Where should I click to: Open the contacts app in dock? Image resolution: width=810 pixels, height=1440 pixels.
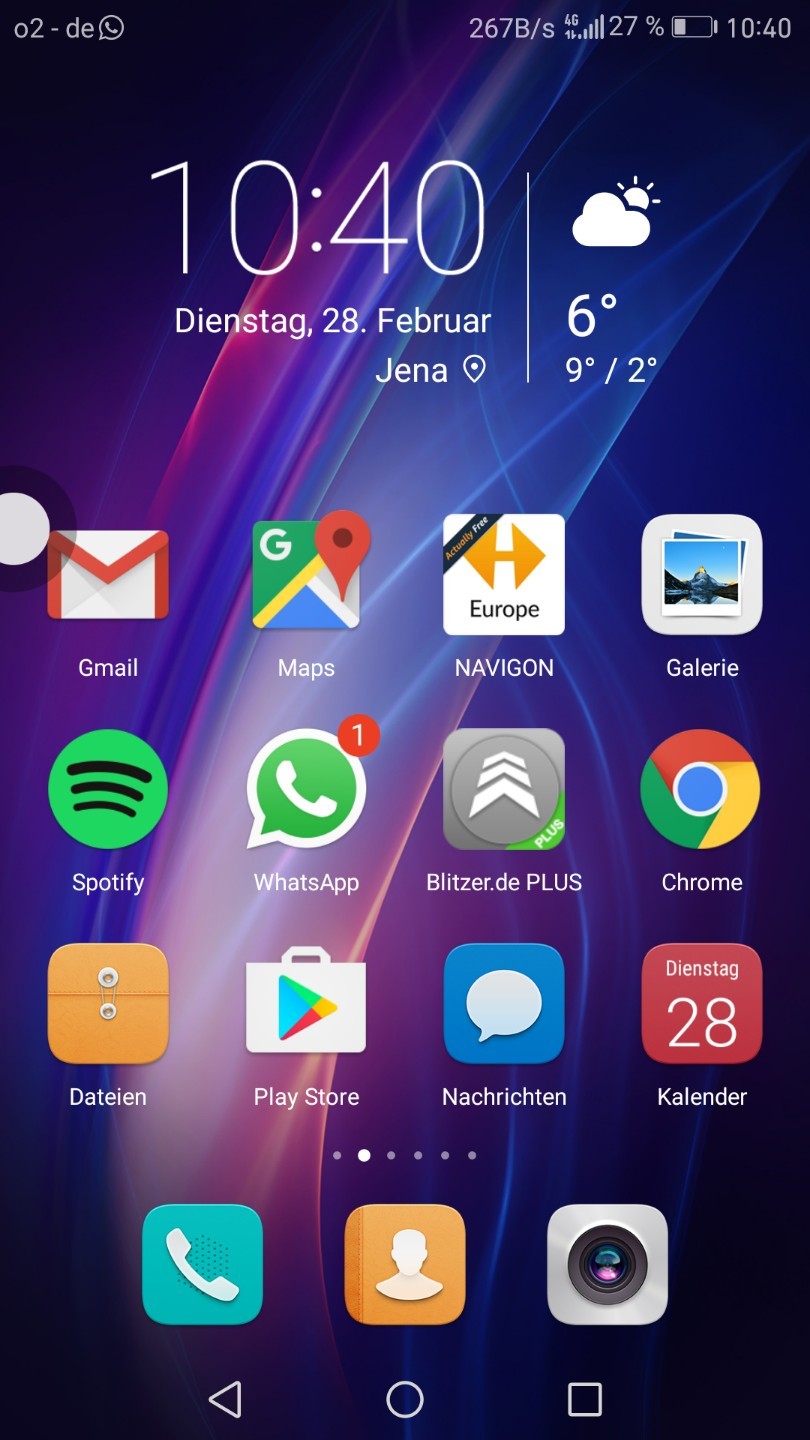point(405,1264)
